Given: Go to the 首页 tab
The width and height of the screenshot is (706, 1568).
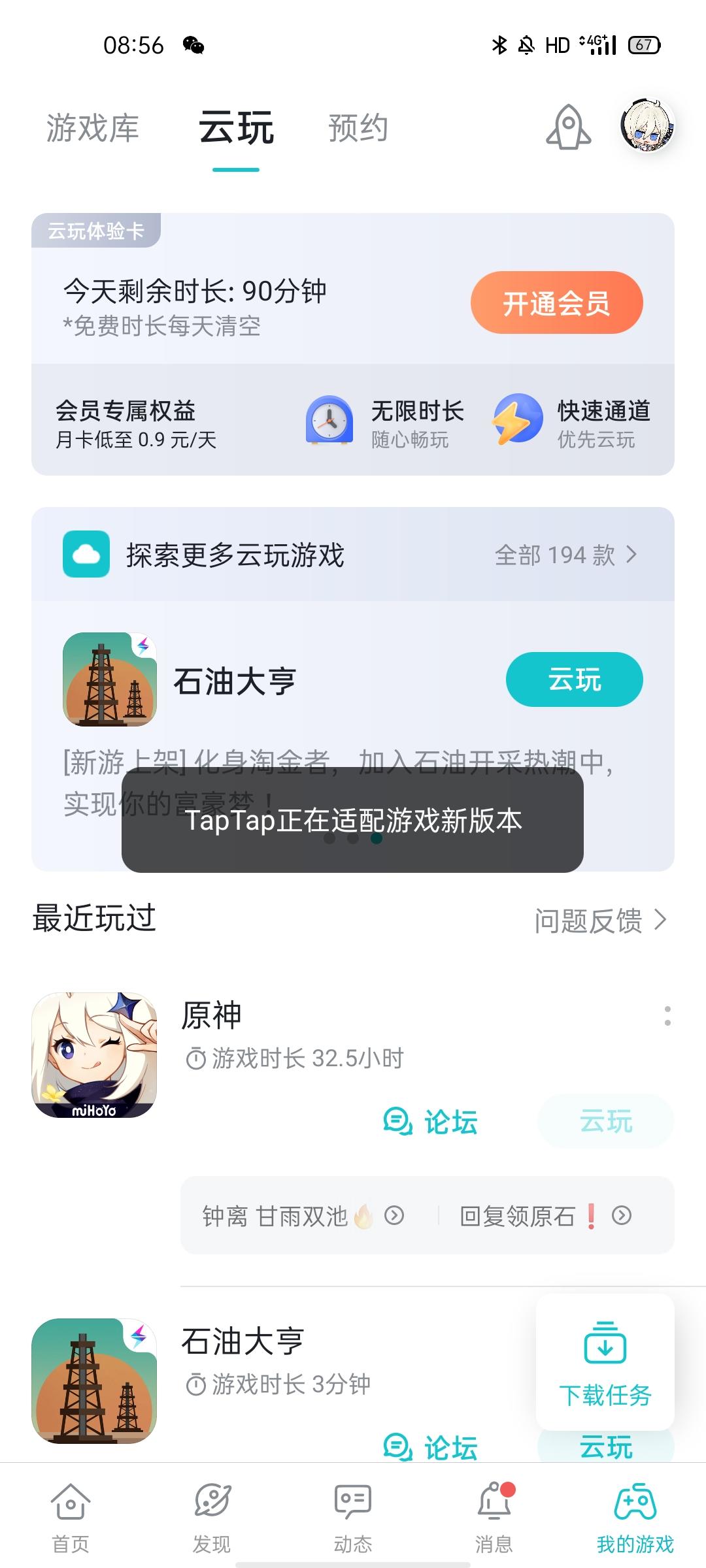Looking at the screenshot, I should [71, 1517].
